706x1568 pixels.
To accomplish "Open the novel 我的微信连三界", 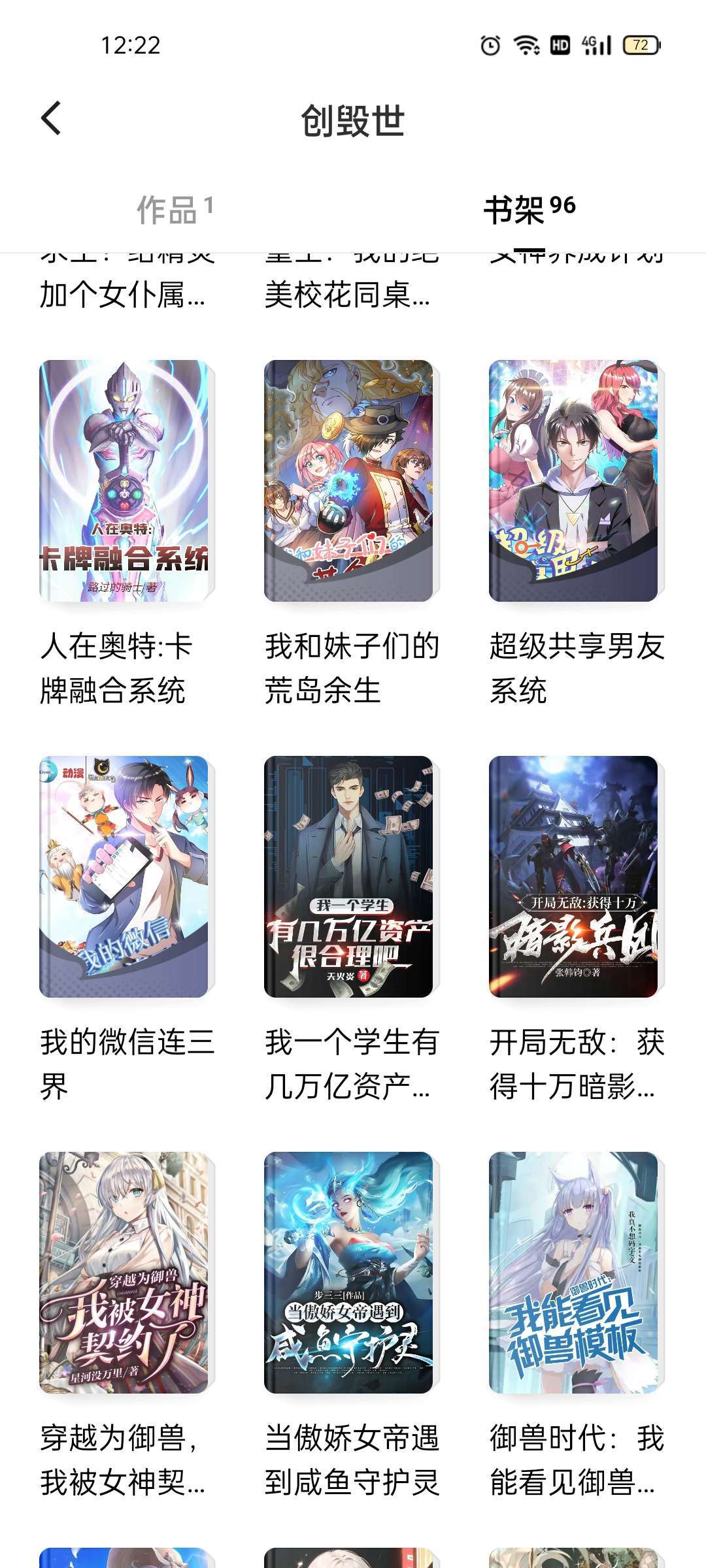I will 124,877.
